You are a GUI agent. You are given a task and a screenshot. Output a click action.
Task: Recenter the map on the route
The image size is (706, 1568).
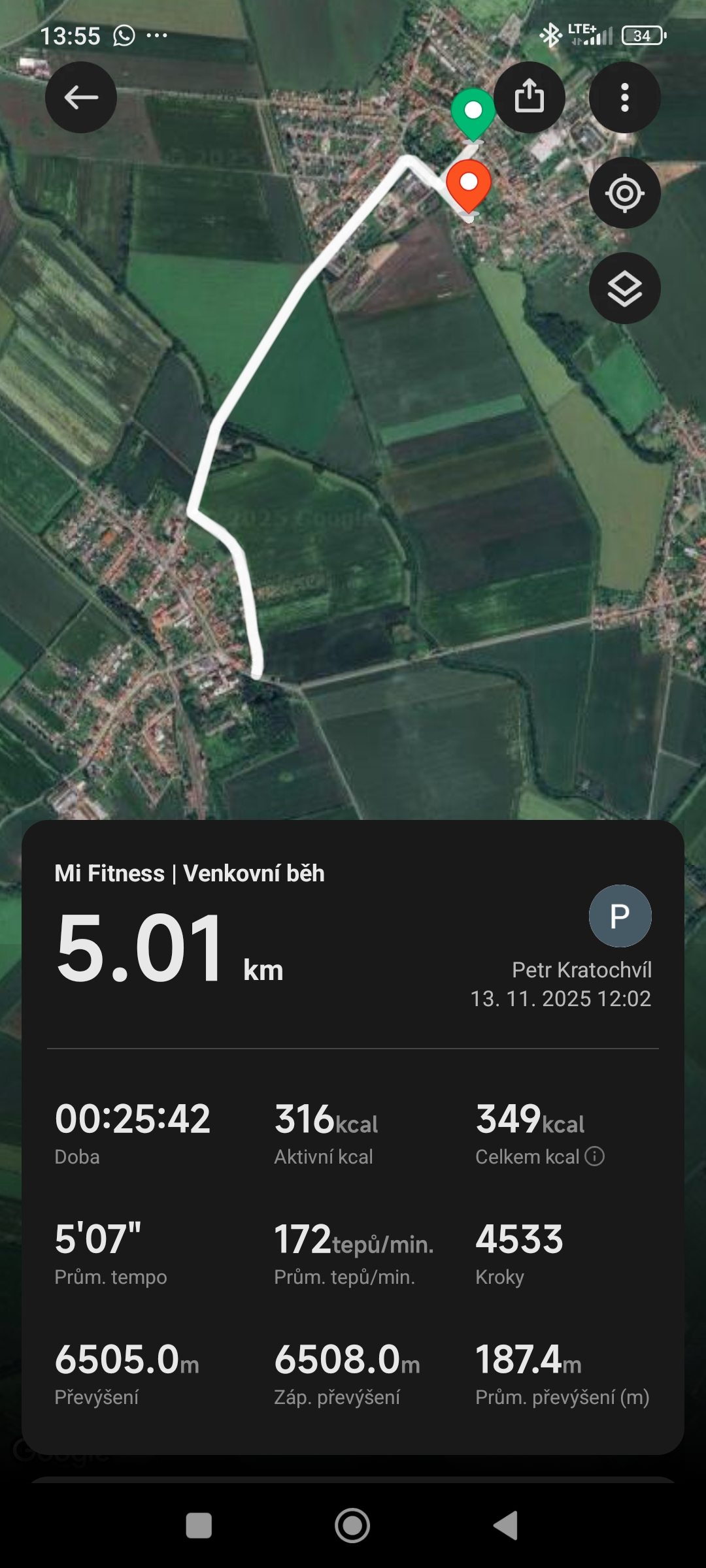tap(624, 193)
